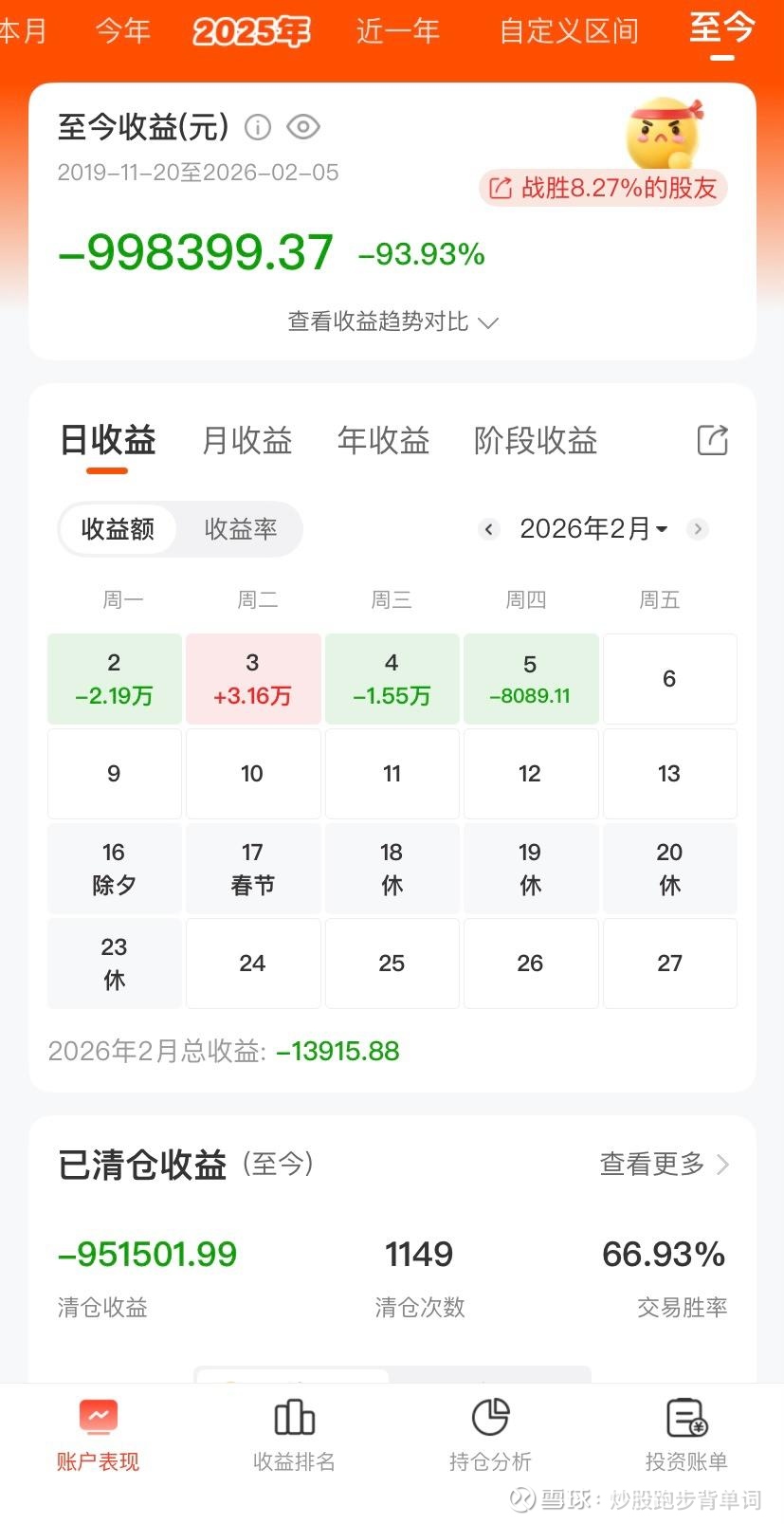The height and width of the screenshot is (1524, 784).
Task: Switch to the 月收益 tab
Action: coord(246,440)
